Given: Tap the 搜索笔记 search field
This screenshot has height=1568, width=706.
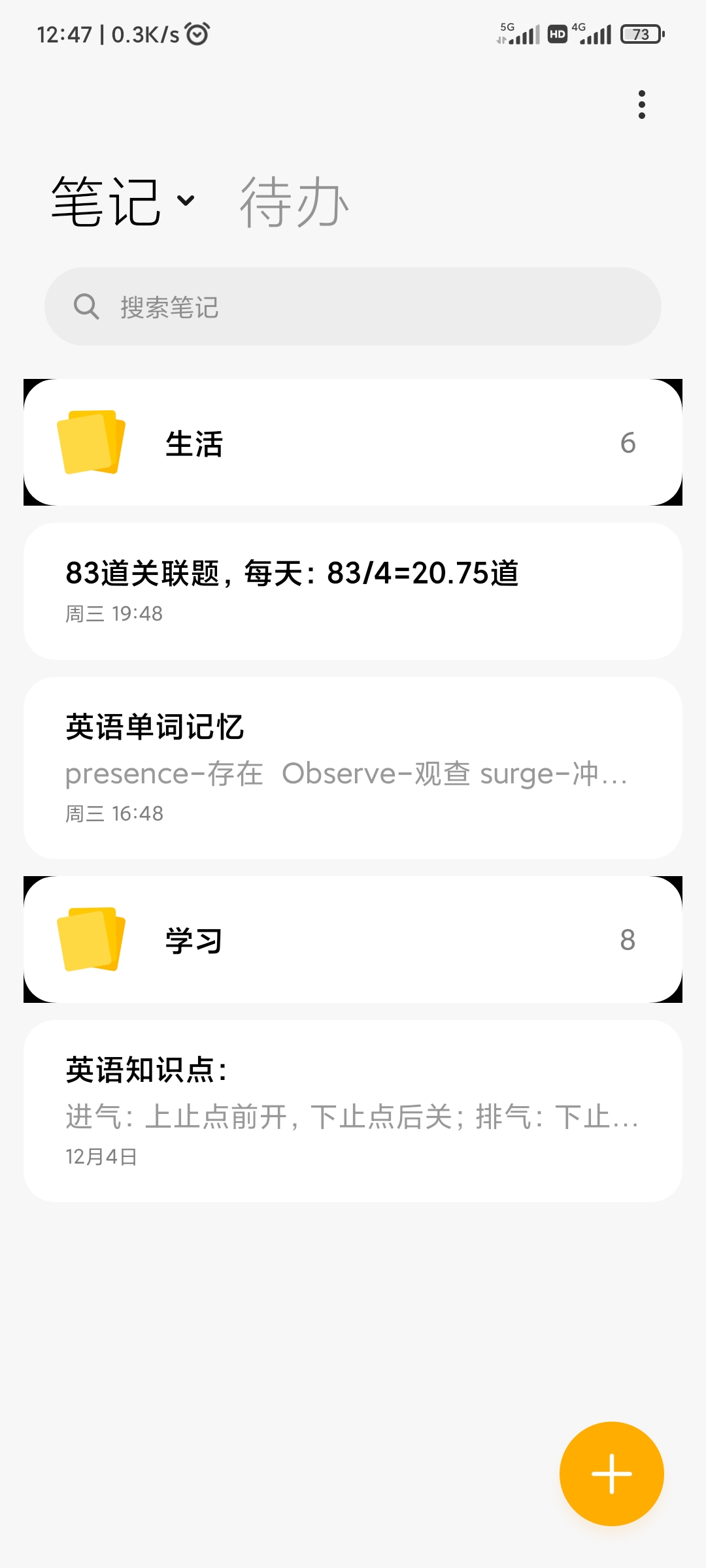Looking at the screenshot, I should 353,306.
